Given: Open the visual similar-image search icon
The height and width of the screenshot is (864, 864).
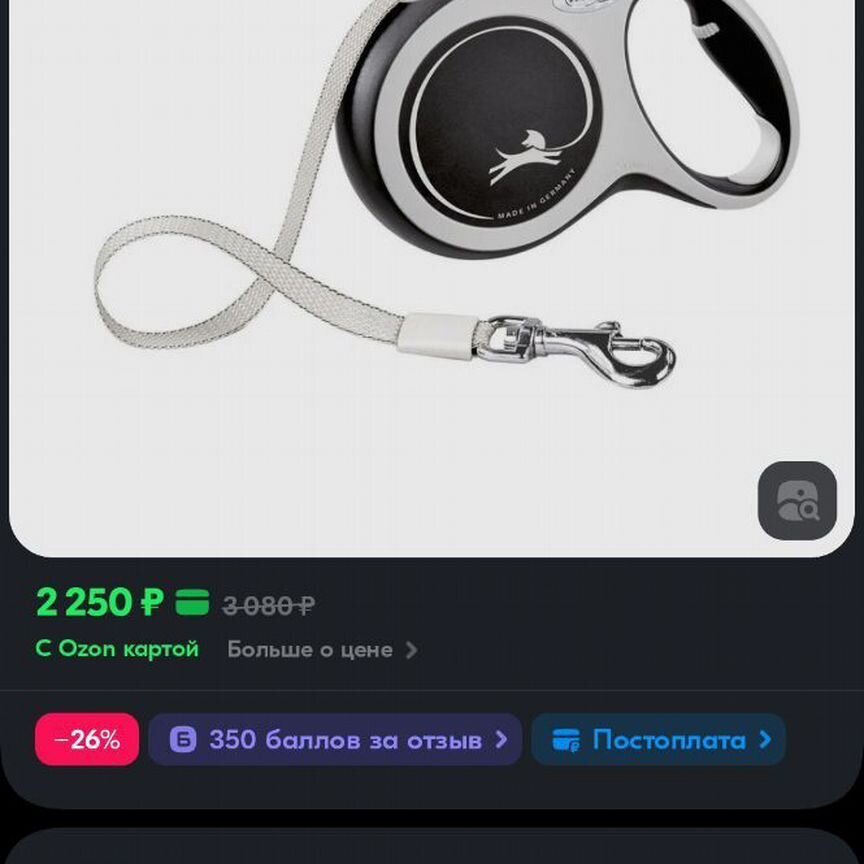Looking at the screenshot, I should [797, 500].
